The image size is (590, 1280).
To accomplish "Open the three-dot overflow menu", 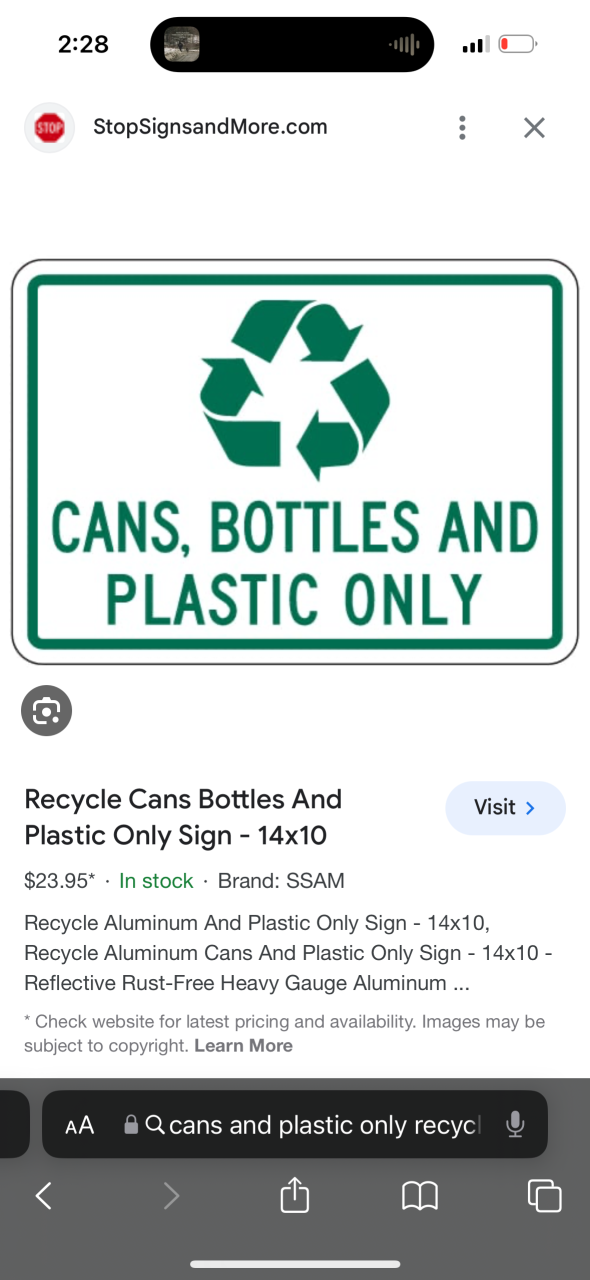I will click(x=462, y=127).
